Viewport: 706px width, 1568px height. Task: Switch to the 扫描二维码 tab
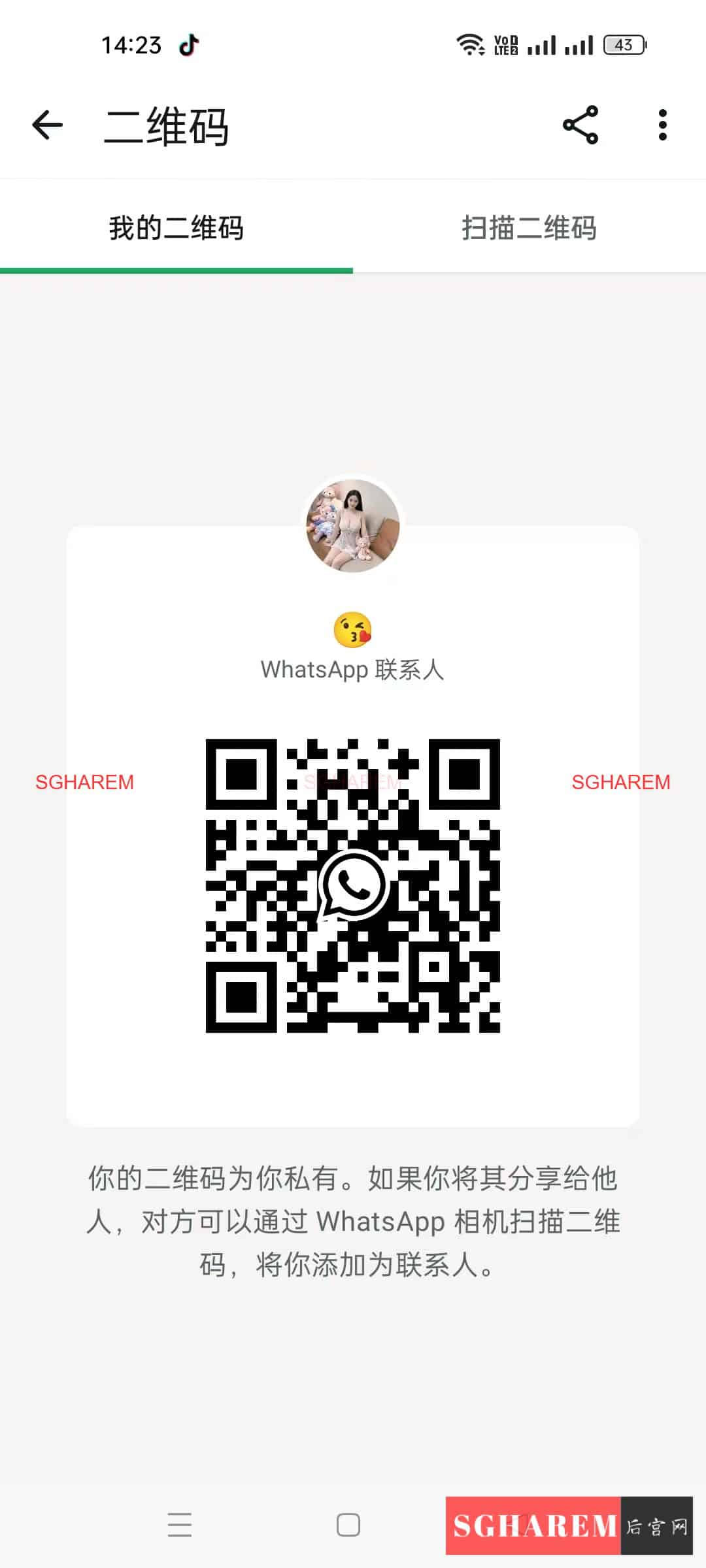(529, 228)
